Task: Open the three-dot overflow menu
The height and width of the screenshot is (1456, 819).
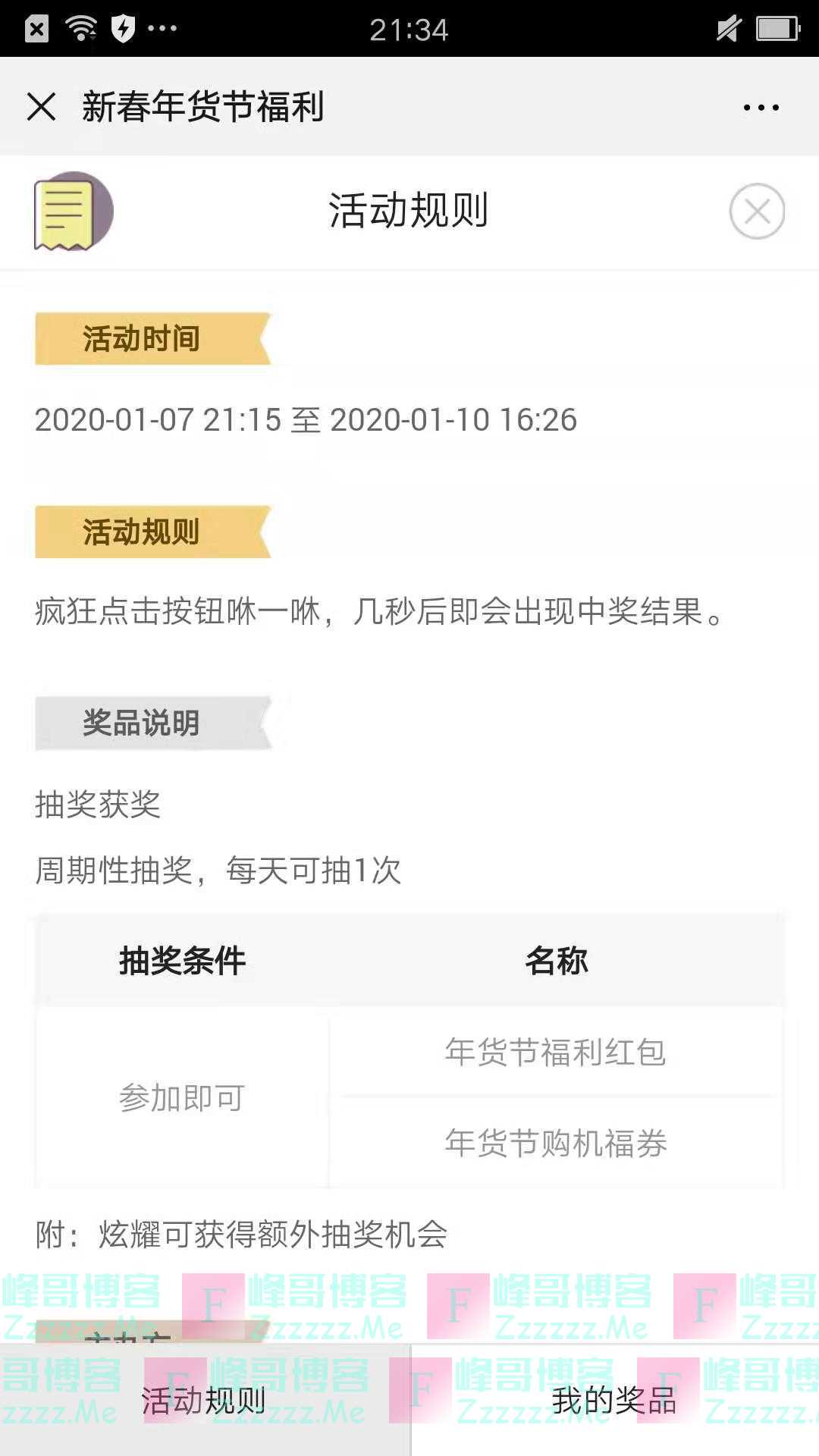Action: coord(761,108)
